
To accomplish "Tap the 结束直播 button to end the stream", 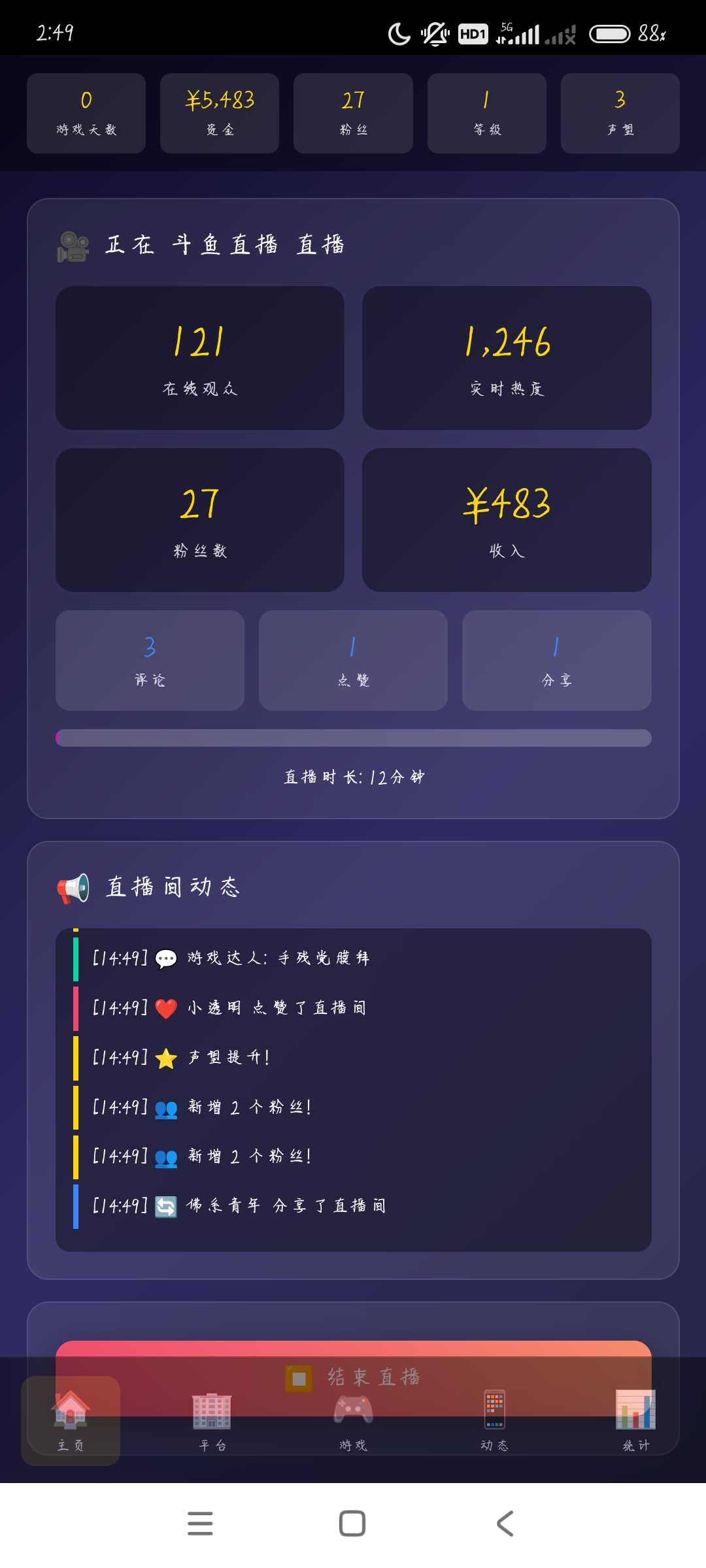I will (x=353, y=1348).
